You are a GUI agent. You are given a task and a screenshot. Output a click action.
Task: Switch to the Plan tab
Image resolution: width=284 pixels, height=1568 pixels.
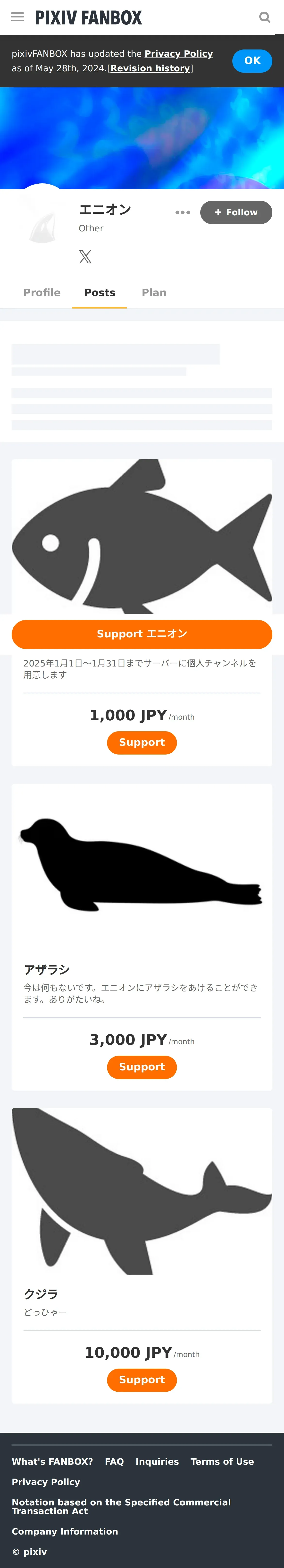pos(154,293)
